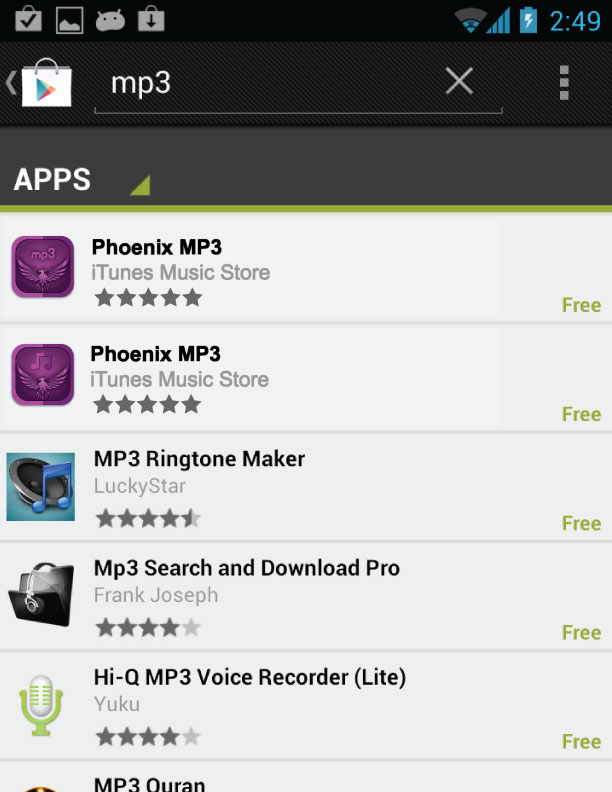Open Hi-Q MP3 Voice Recorder (Lite)
The height and width of the screenshot is (792, 612).
coord(300,705)
